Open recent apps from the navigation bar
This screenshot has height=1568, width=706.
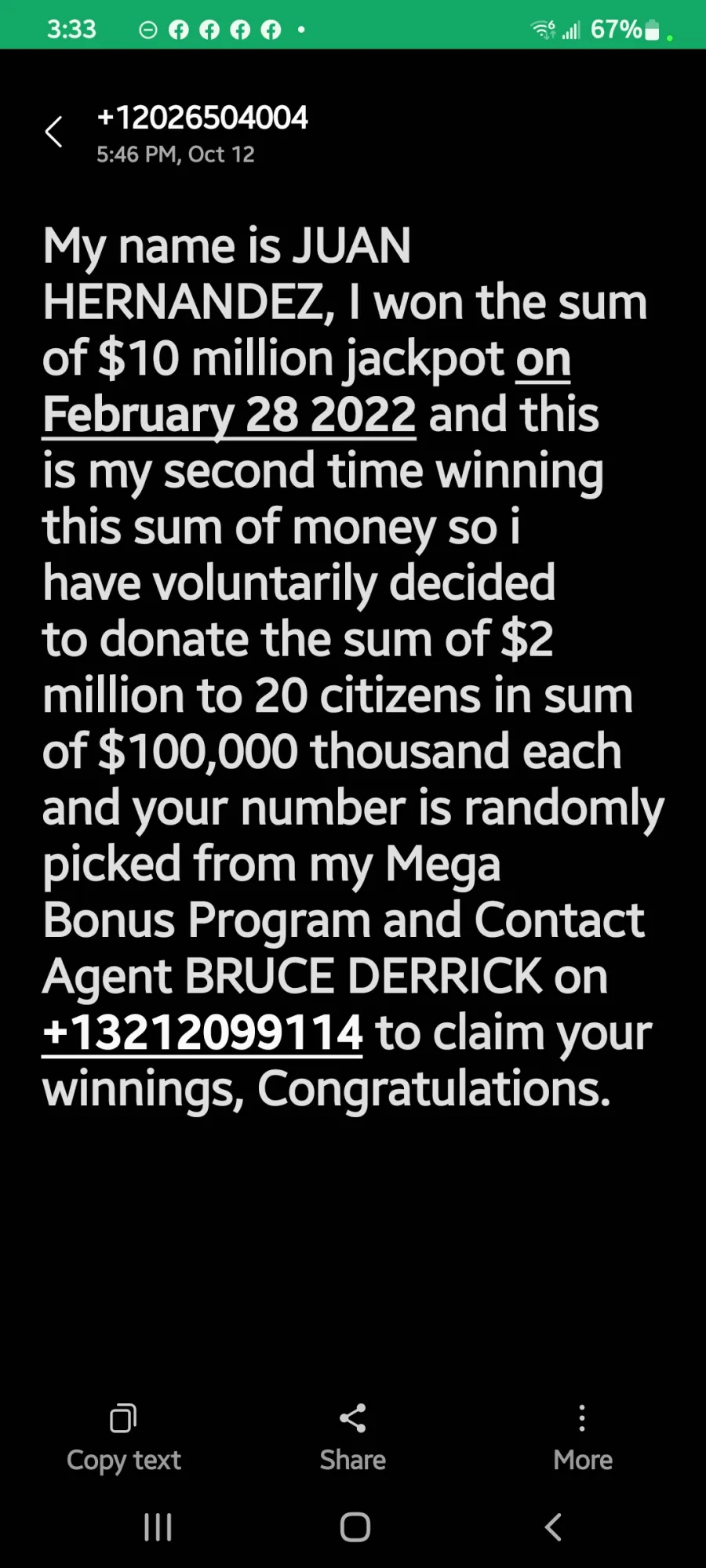[158, 1527]
